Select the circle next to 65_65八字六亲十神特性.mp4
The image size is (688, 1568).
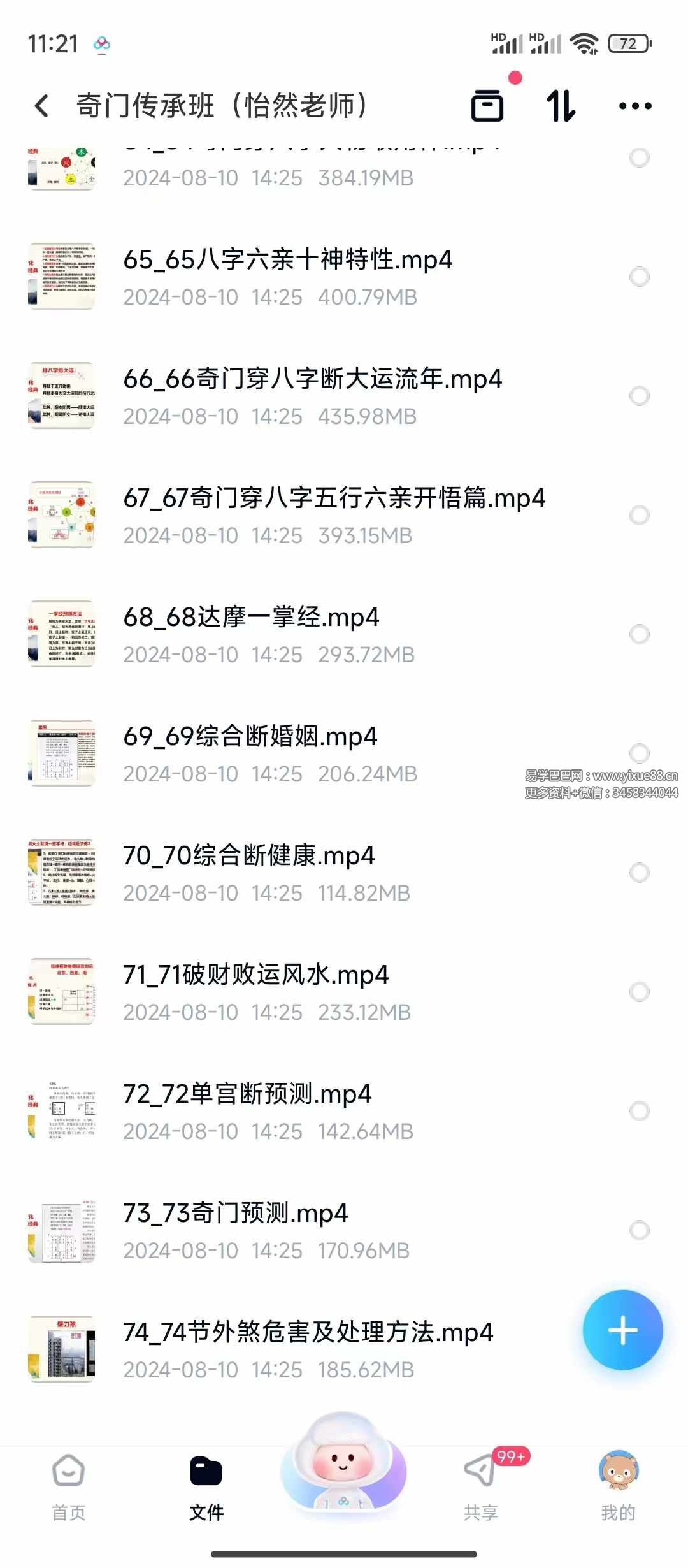click(639, 277)
